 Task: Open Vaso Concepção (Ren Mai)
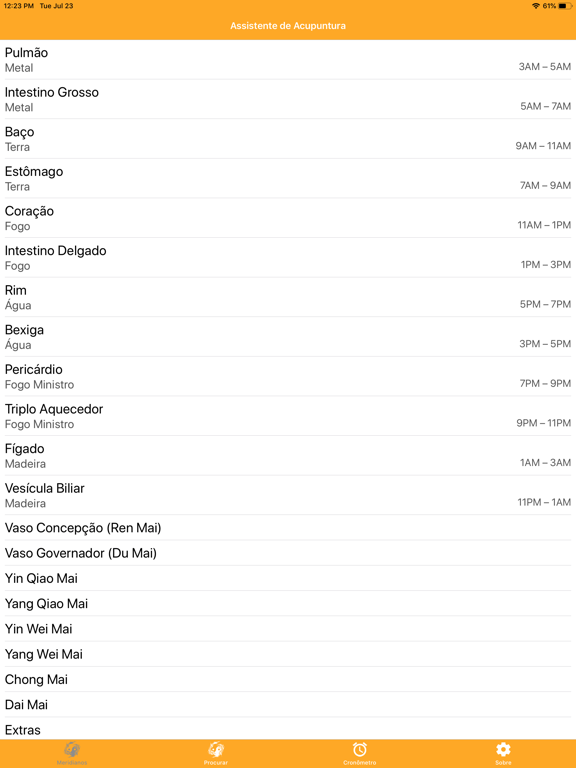coord(288,528)
